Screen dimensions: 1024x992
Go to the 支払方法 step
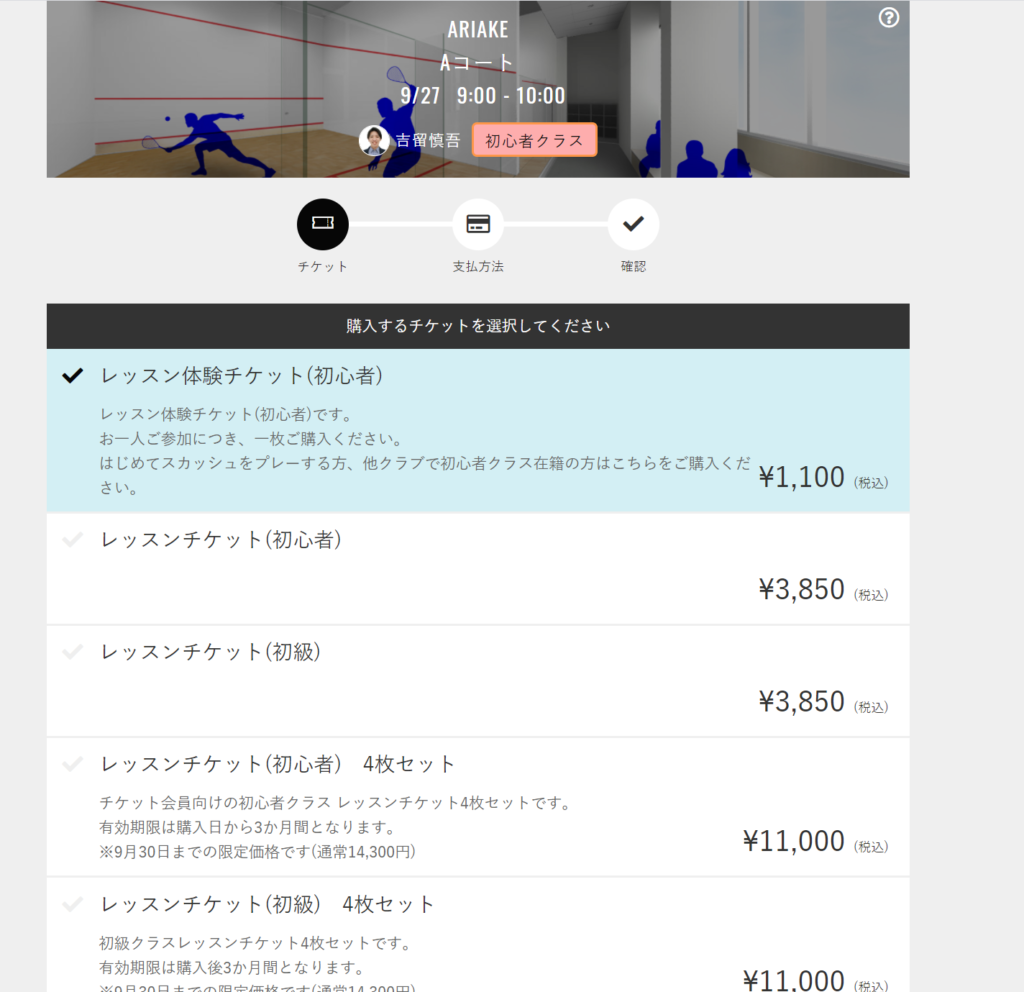478,224
